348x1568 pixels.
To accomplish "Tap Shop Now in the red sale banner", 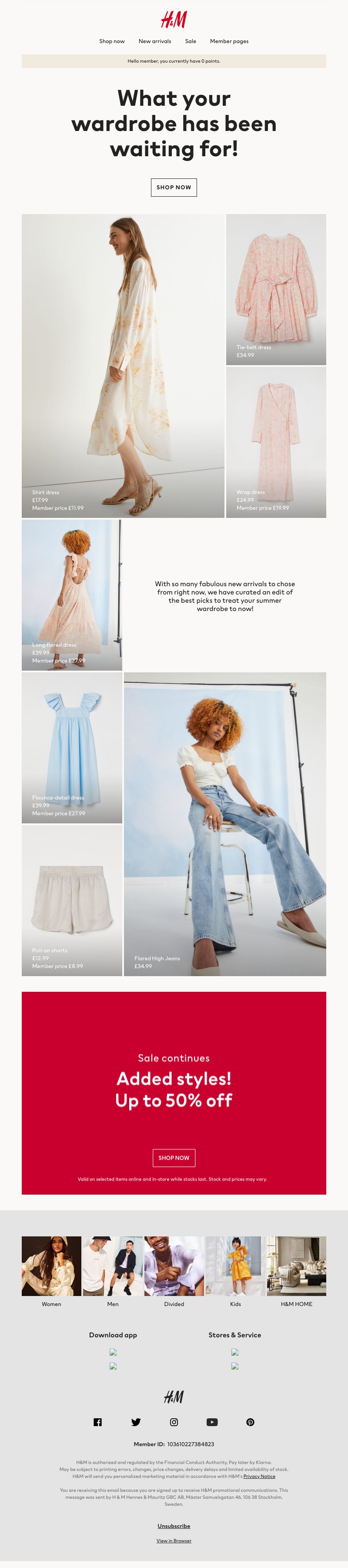I will click(174, 1157).
